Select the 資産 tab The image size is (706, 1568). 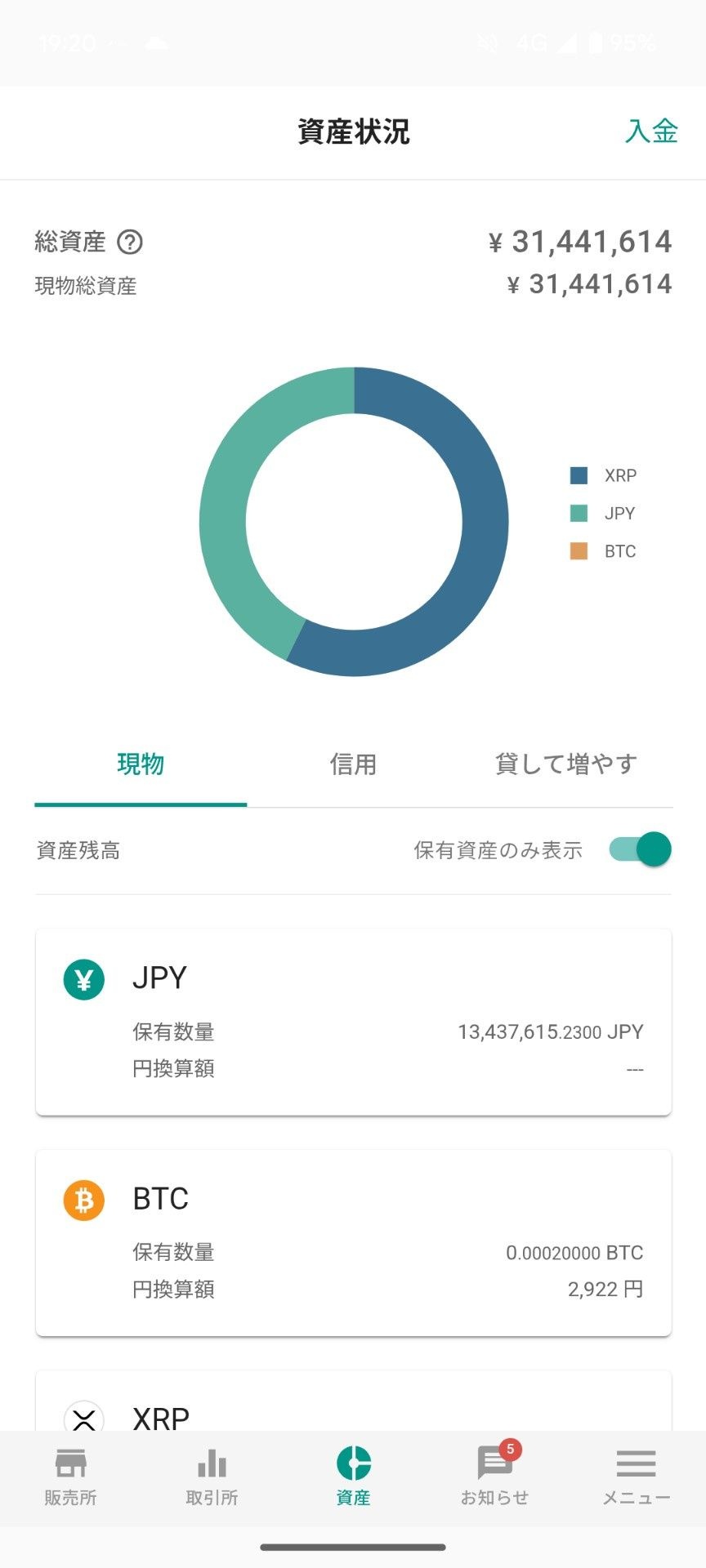tap(353, 1477)
